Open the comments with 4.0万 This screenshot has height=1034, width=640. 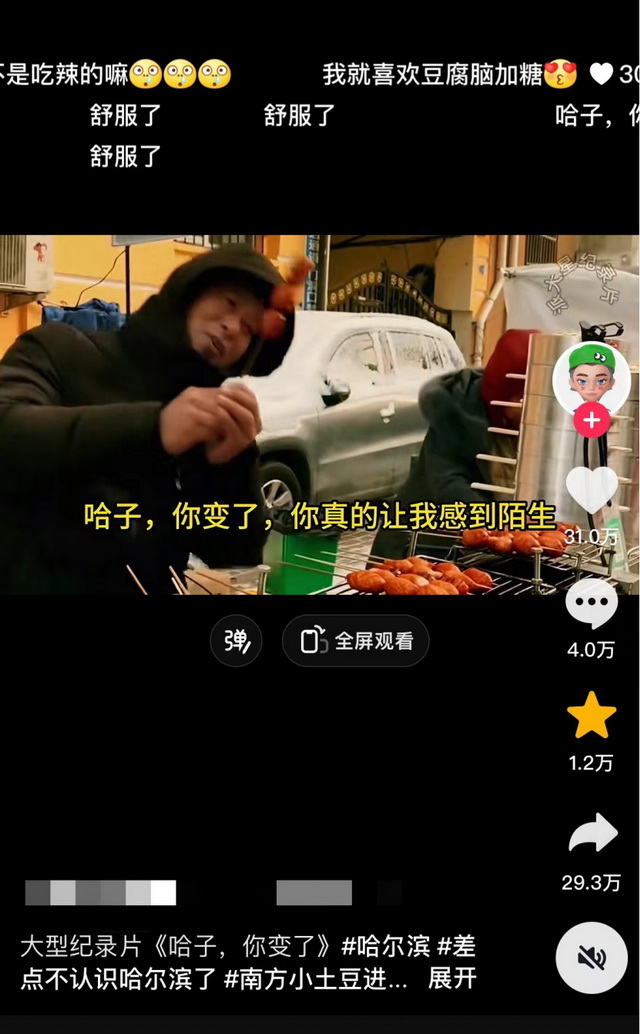coord(591,605)
